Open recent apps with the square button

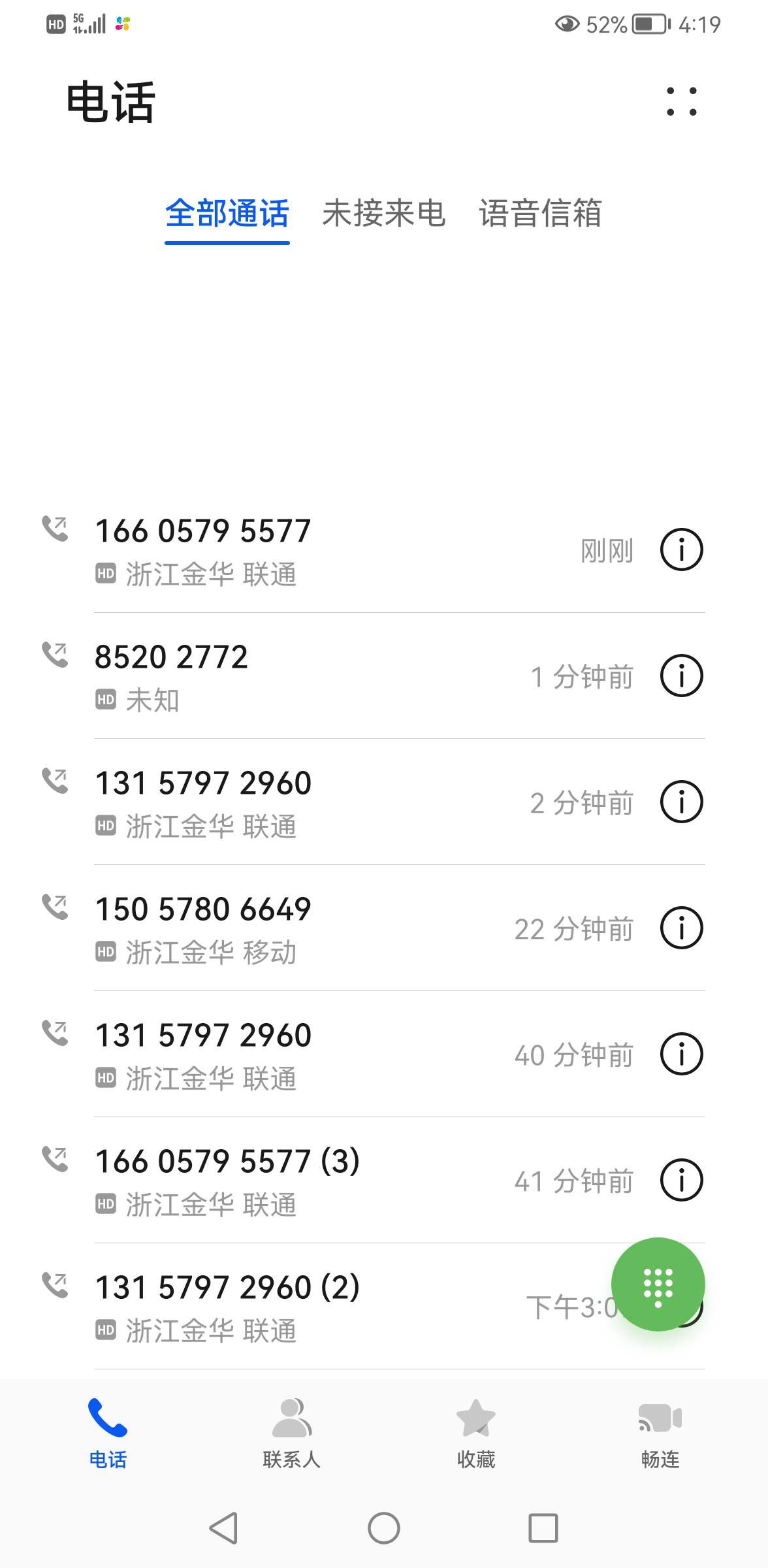pyautogui.click(x=543, y=1528)
